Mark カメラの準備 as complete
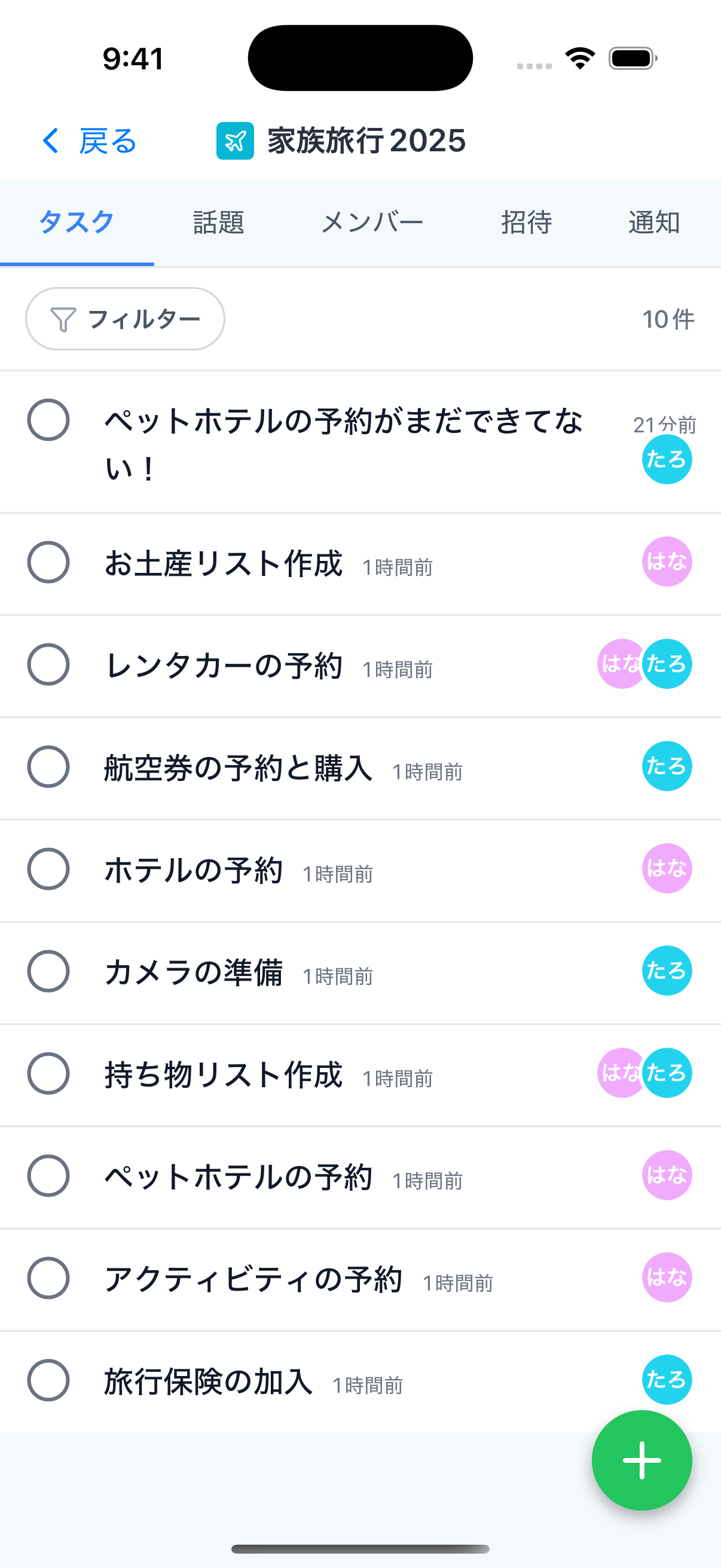 pos(48,971)
